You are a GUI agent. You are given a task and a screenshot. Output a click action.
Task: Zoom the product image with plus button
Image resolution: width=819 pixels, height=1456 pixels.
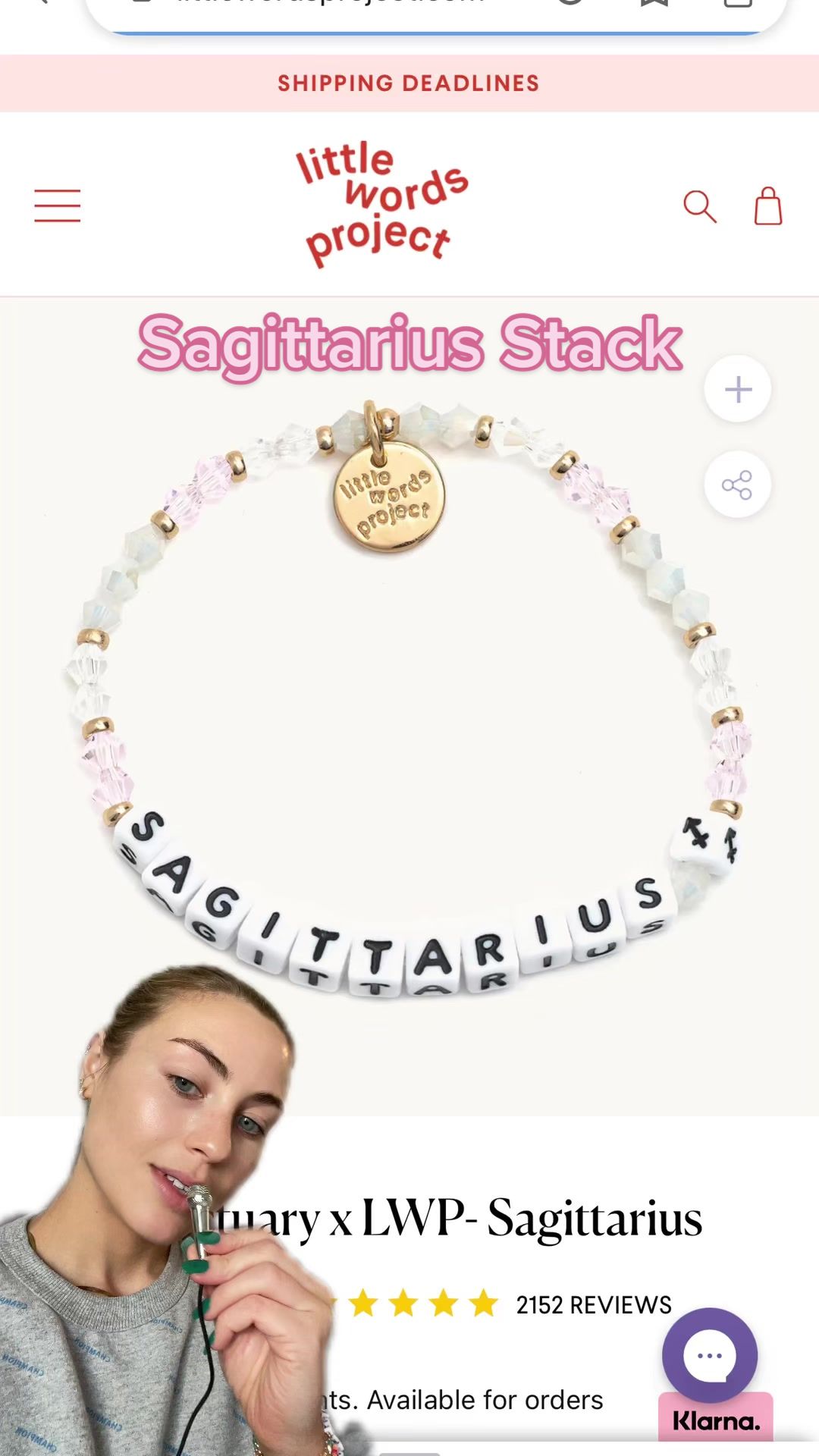(738, 390)
